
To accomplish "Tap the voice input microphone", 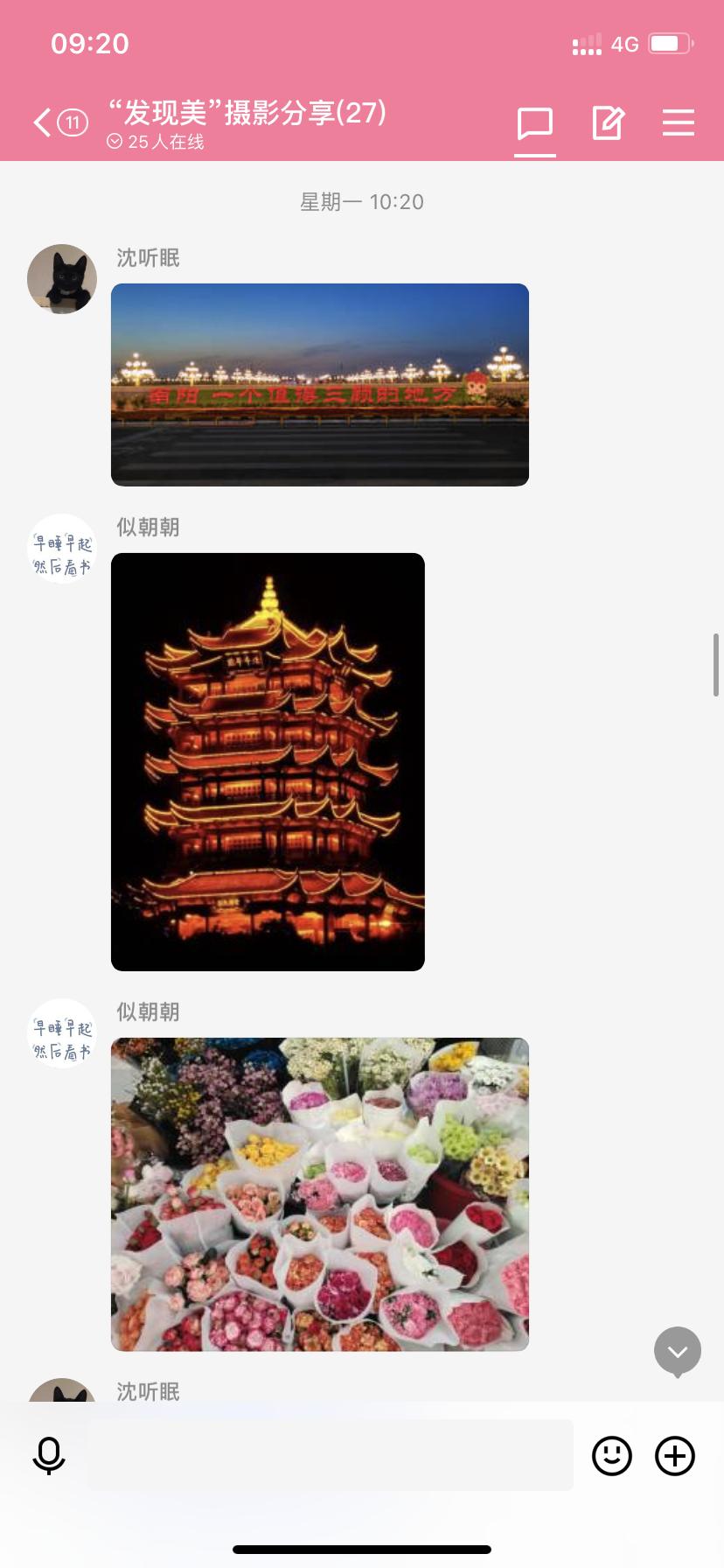I will tap(49, 1456).
